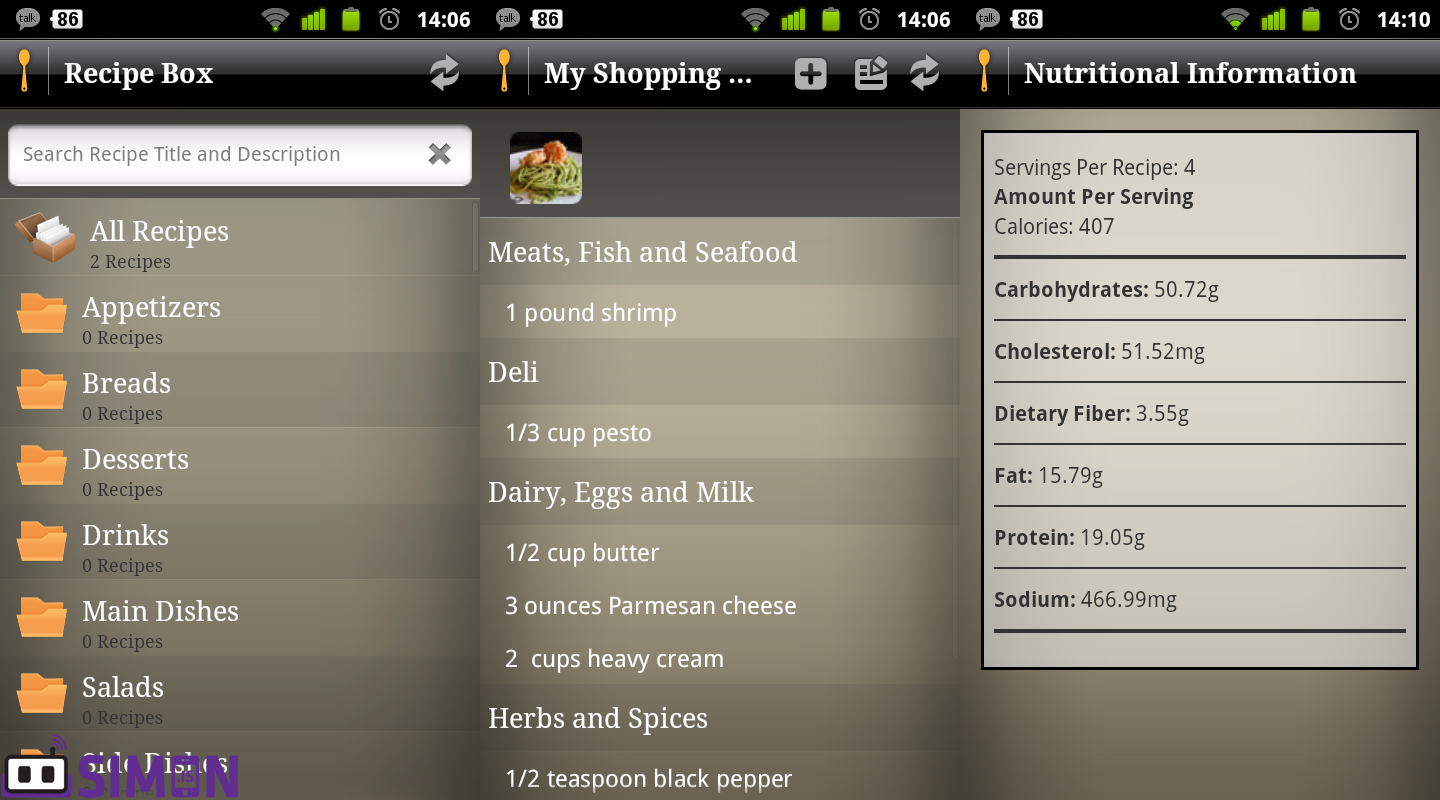
Task: Add a new item to My Shopping list
Action: pyautogui.click(x=810, y=73)
